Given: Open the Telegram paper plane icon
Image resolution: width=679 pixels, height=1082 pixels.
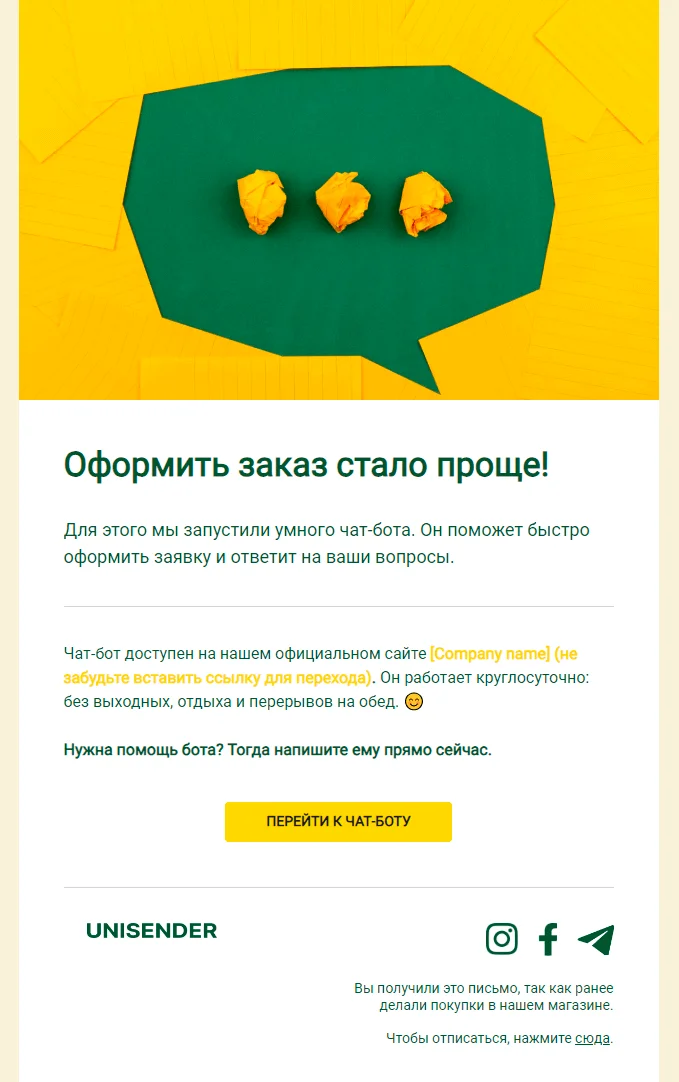Looking at the screenshot, I should tap(595, 939).
